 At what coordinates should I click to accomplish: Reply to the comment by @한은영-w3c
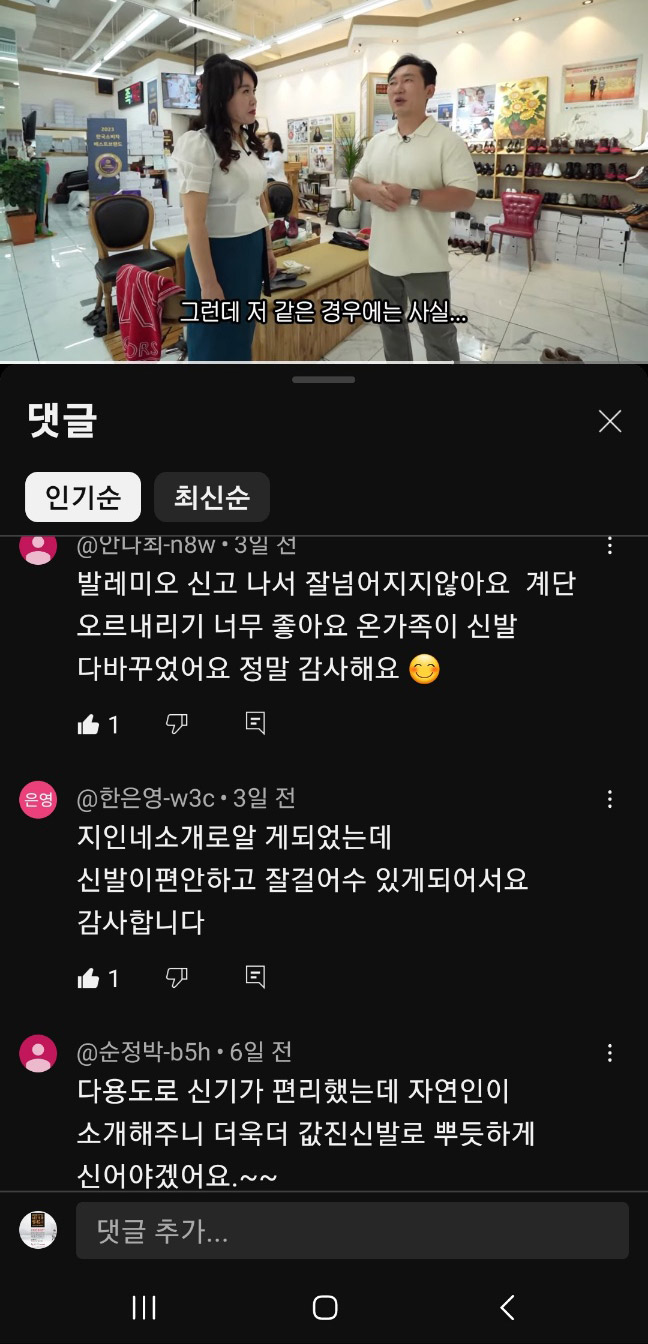pos(255,977)
